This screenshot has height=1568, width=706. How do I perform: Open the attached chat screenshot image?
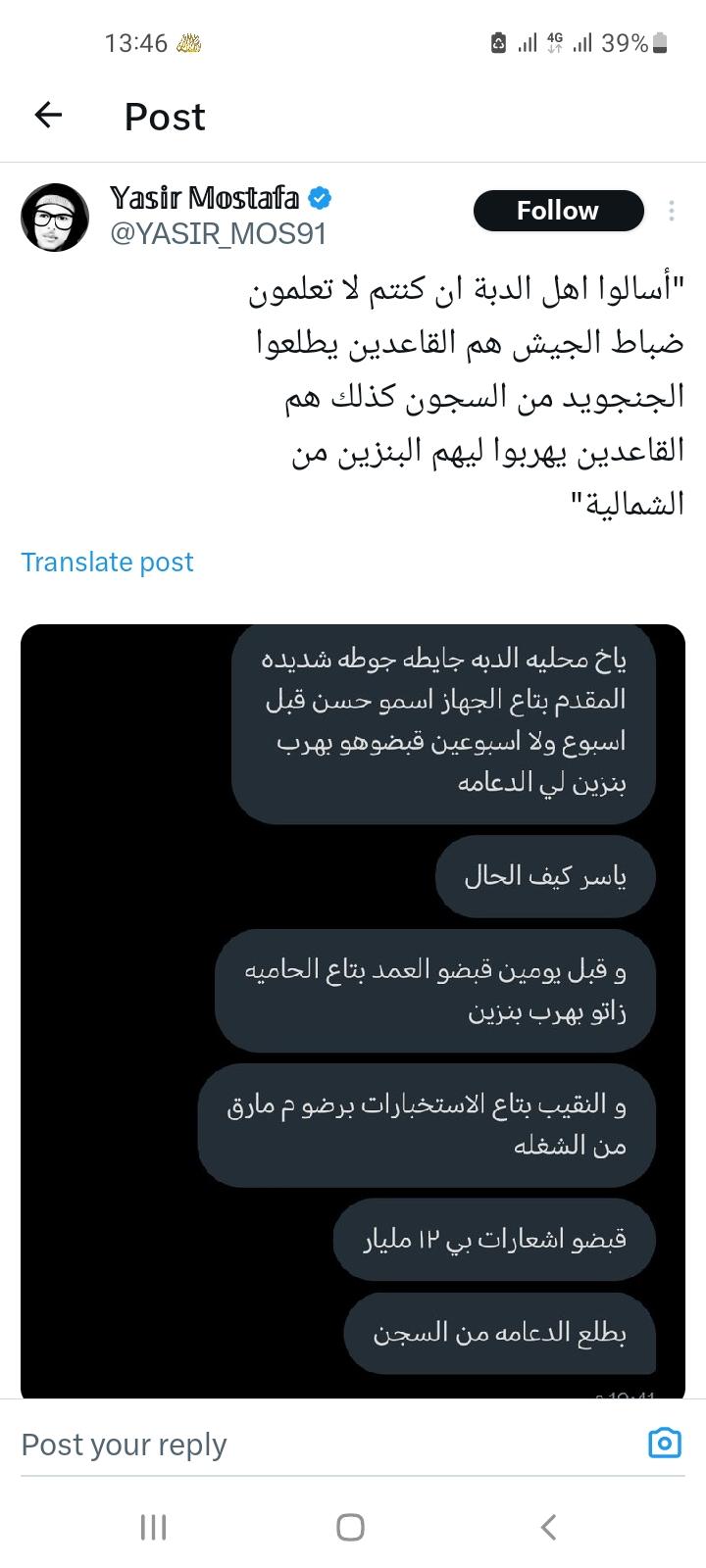pyautogui.click(x=353, y=1009)
